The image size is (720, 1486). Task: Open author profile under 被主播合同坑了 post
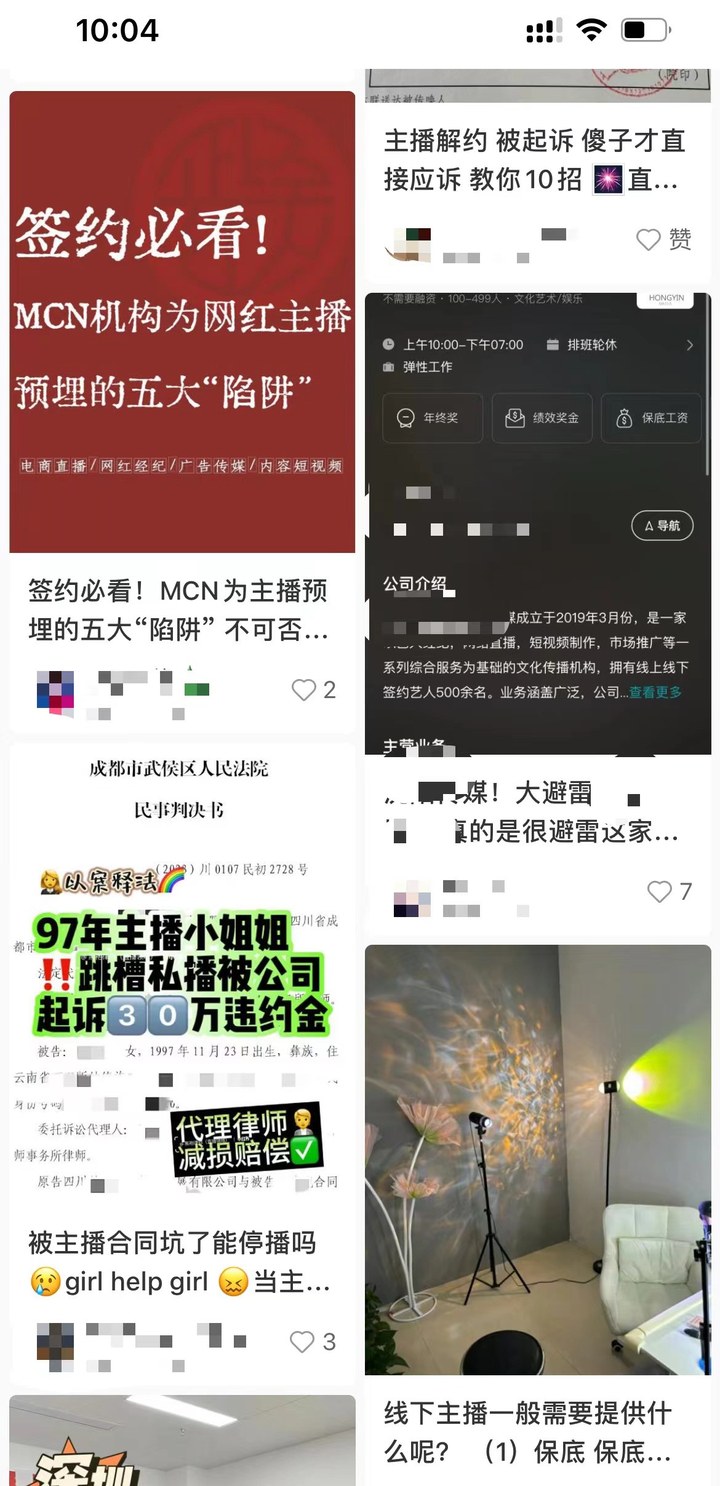pos(56,1340)
